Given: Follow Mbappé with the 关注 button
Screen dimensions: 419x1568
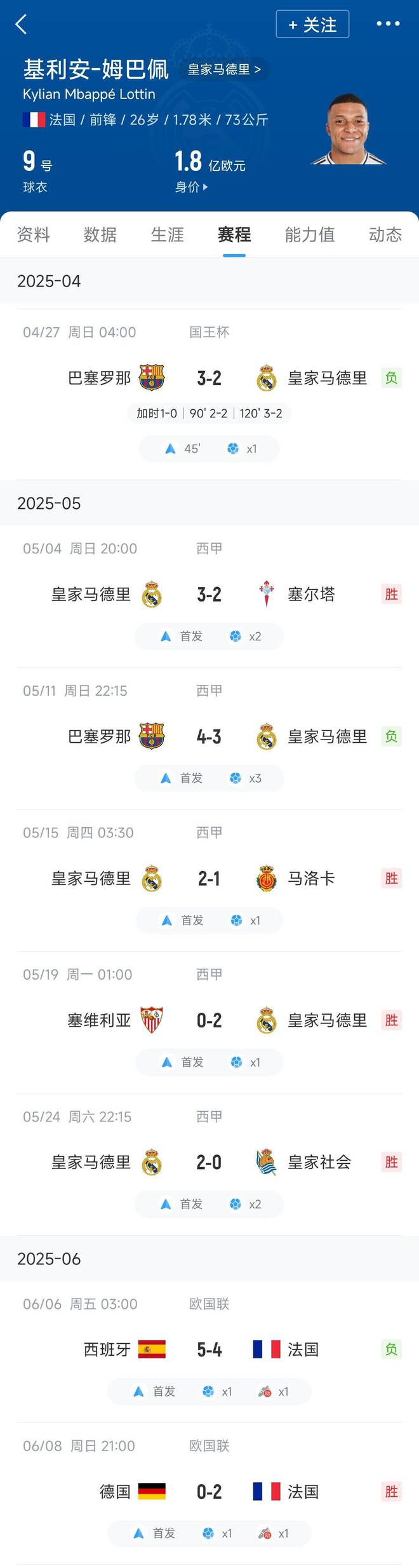Looking at the screenshot, I should (x=312, y=25).
